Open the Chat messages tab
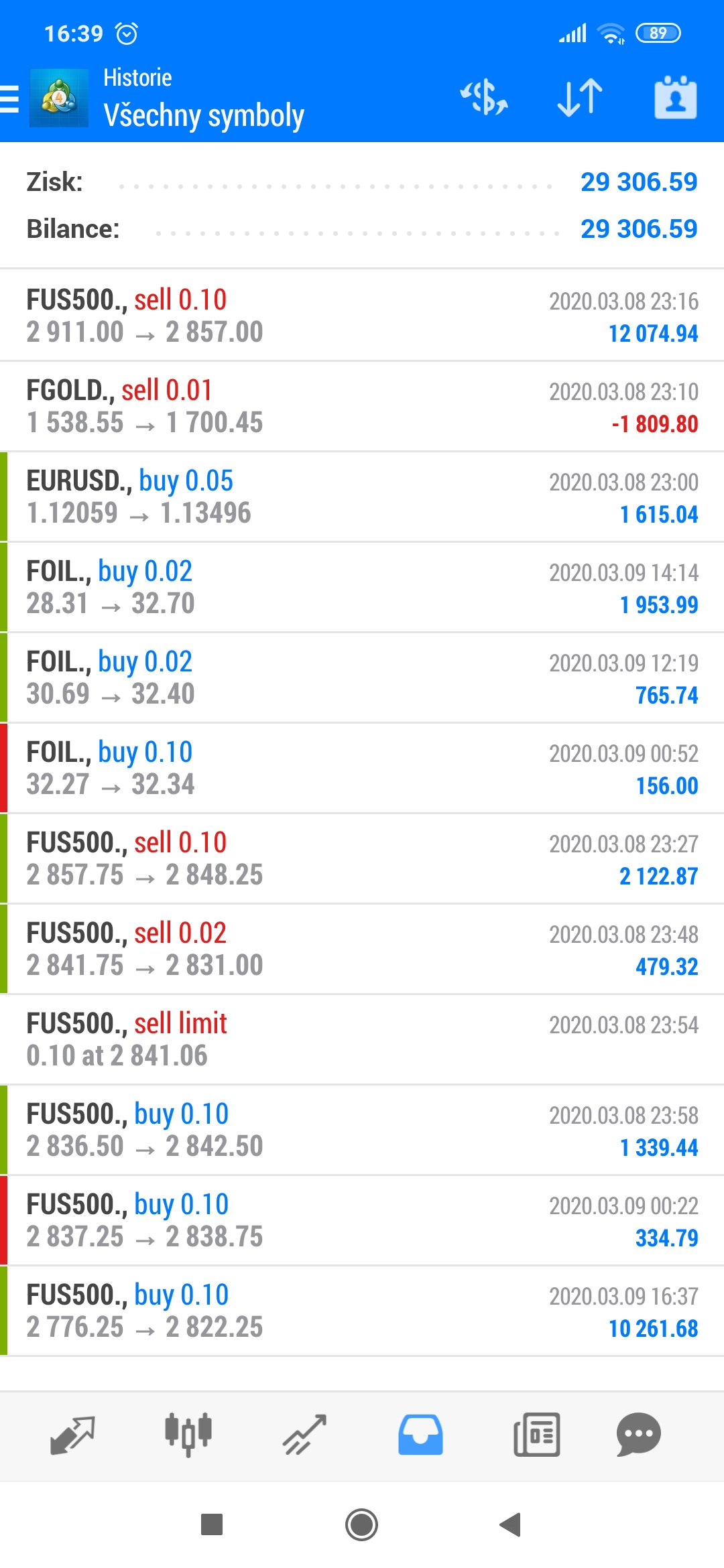 click(x=638, y=1435)
